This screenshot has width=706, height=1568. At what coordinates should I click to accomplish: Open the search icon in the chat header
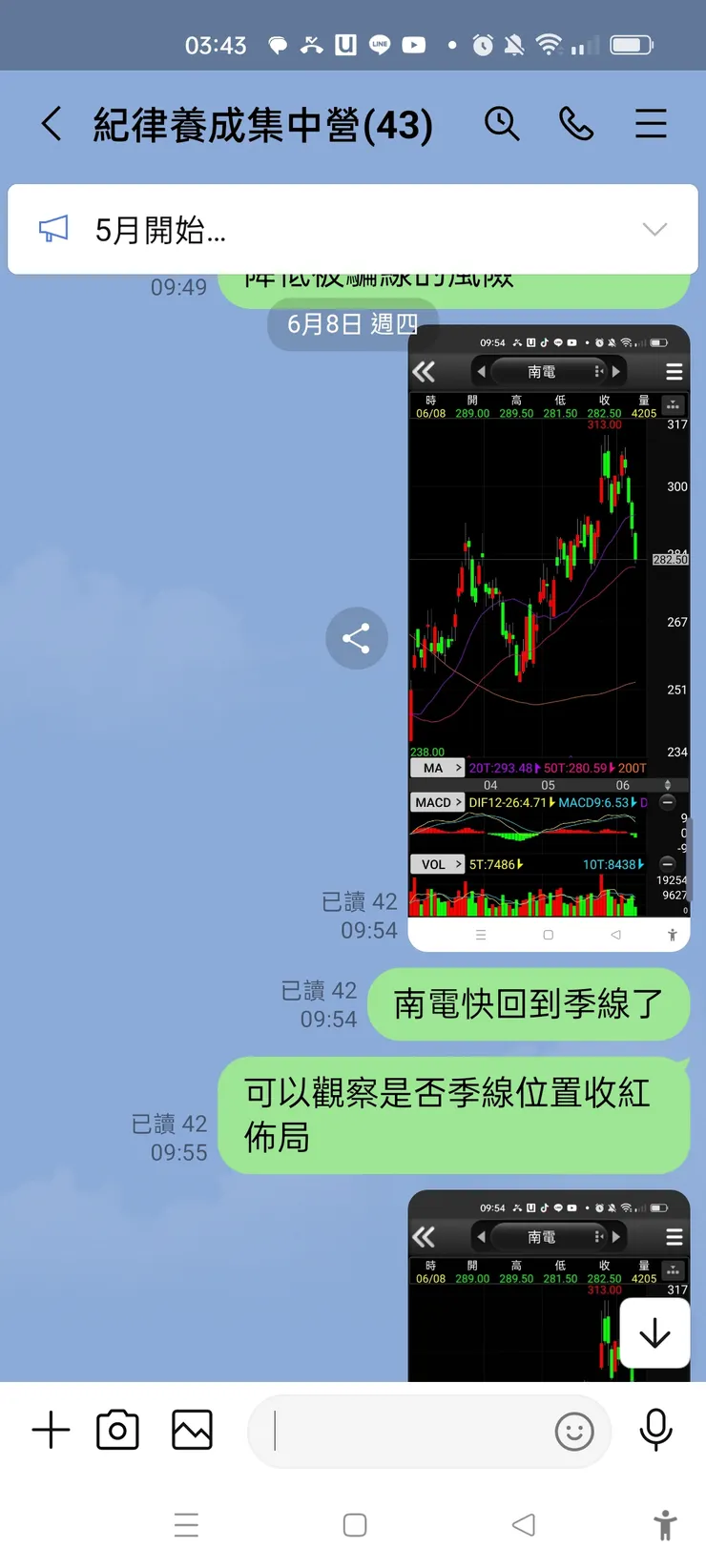[503, 123]
